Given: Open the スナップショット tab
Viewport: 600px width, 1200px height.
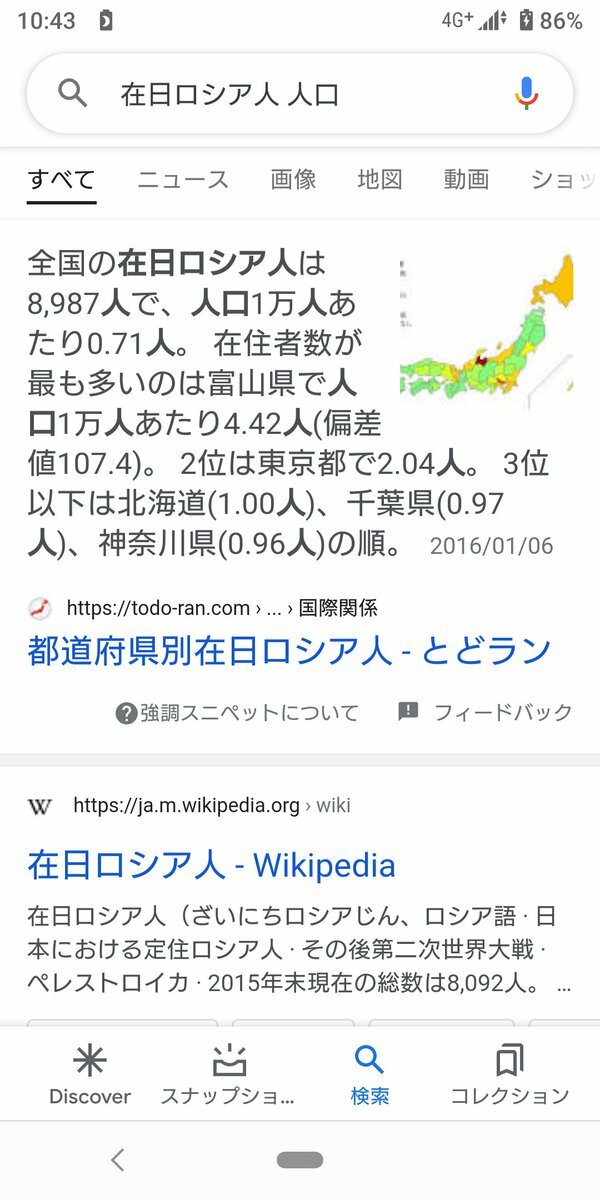Looking at the screenshot, I should (x=229, y=1075).
